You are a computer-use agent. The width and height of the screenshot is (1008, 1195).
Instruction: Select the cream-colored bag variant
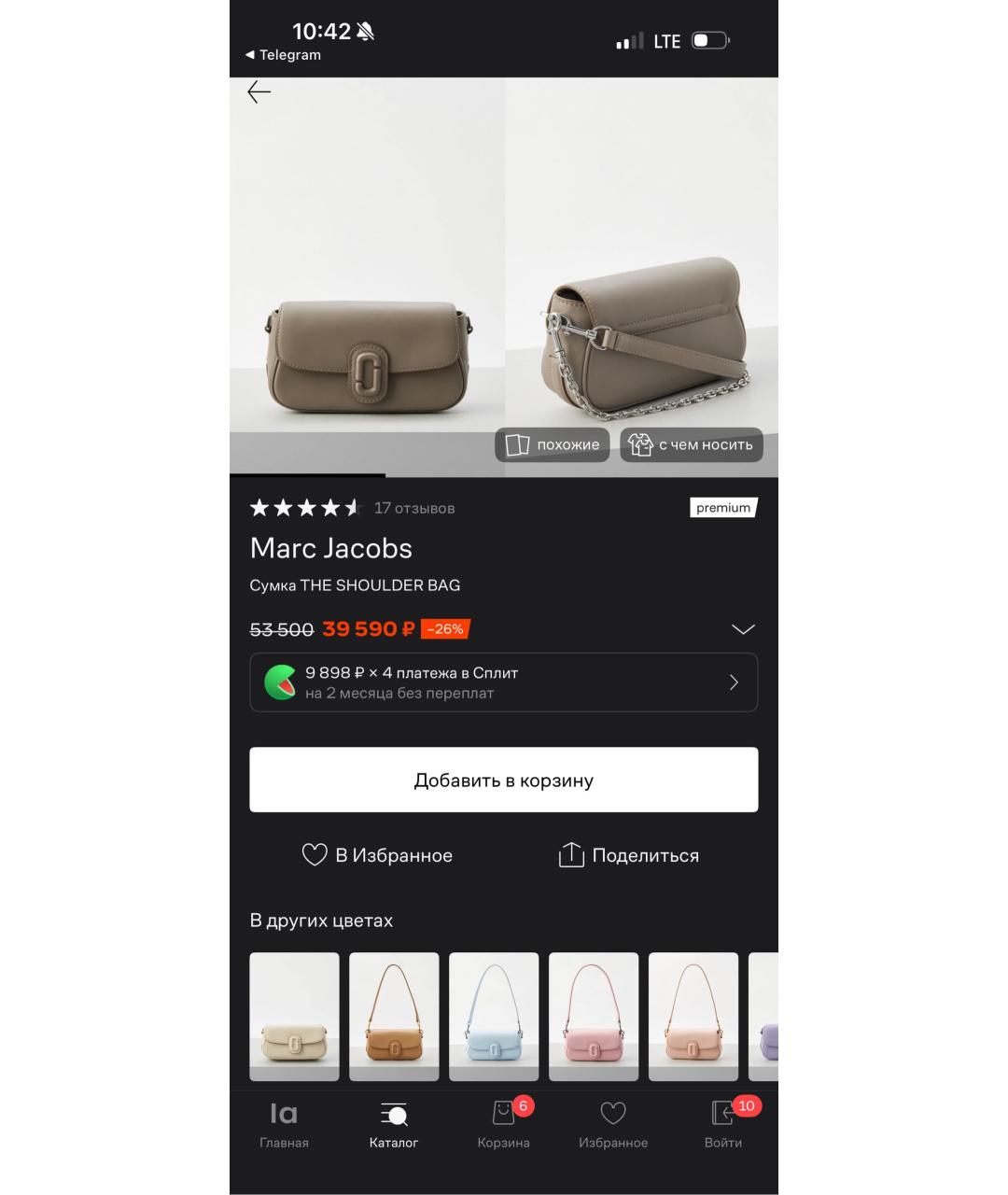(x=294, y=1016)
